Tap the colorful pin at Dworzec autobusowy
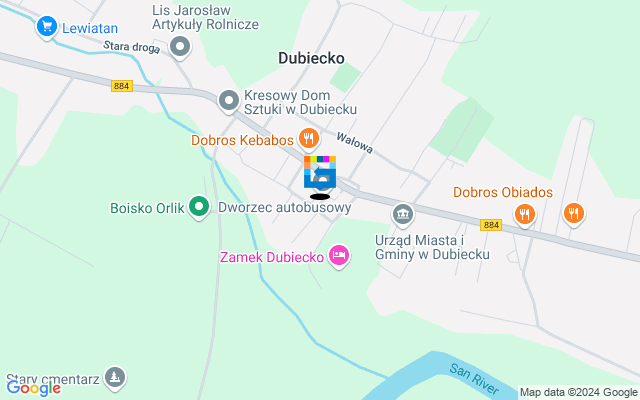 pos(320,173)
